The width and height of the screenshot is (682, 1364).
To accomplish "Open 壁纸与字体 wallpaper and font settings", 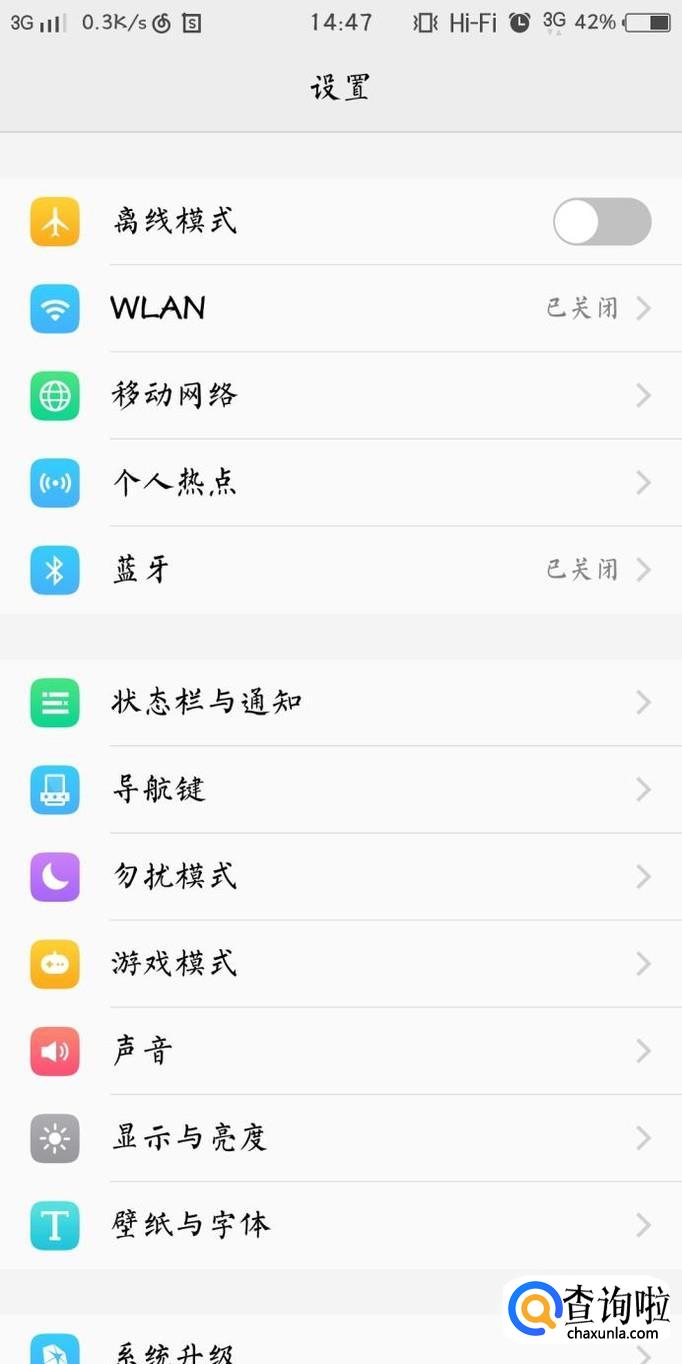I will click(x=340, y=1225).
